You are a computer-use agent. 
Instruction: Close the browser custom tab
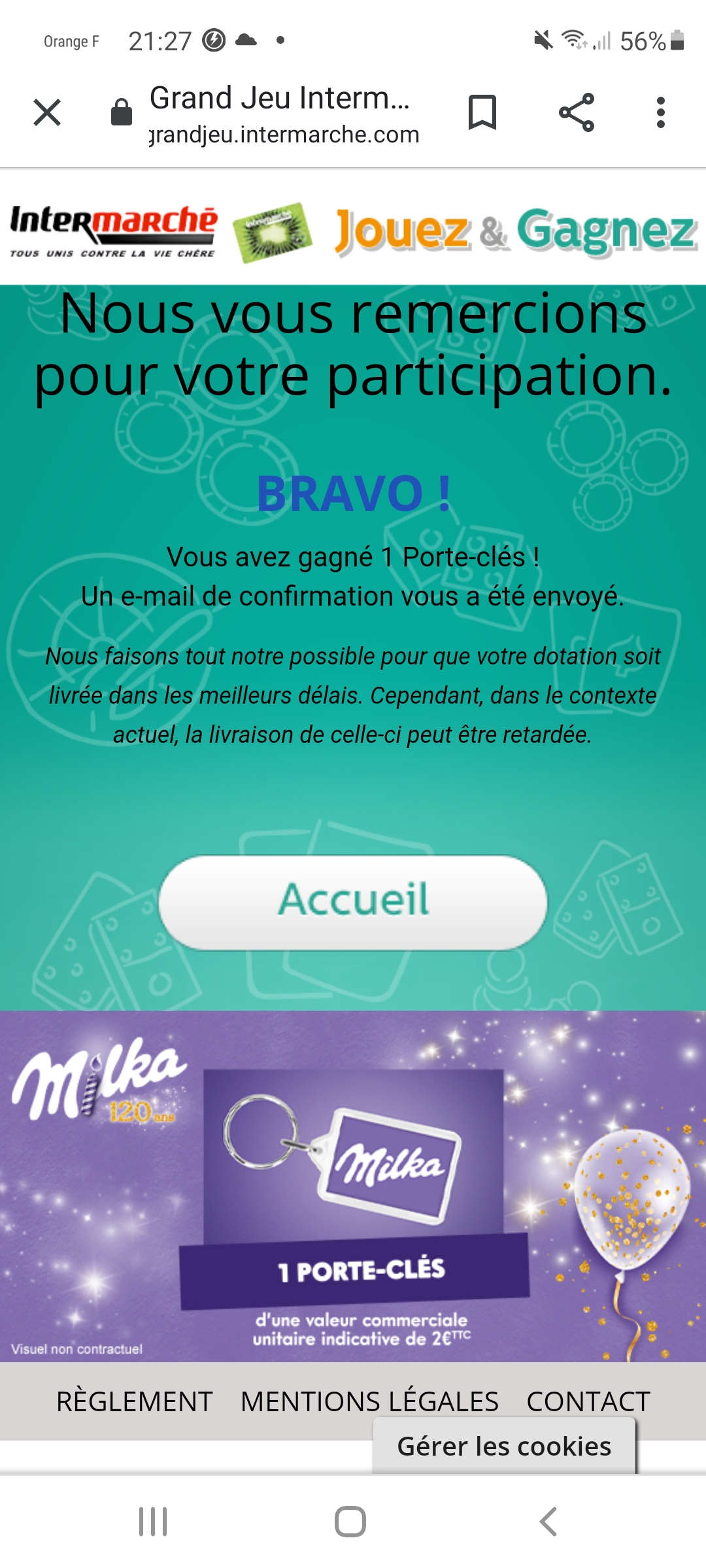pos(47,112)
